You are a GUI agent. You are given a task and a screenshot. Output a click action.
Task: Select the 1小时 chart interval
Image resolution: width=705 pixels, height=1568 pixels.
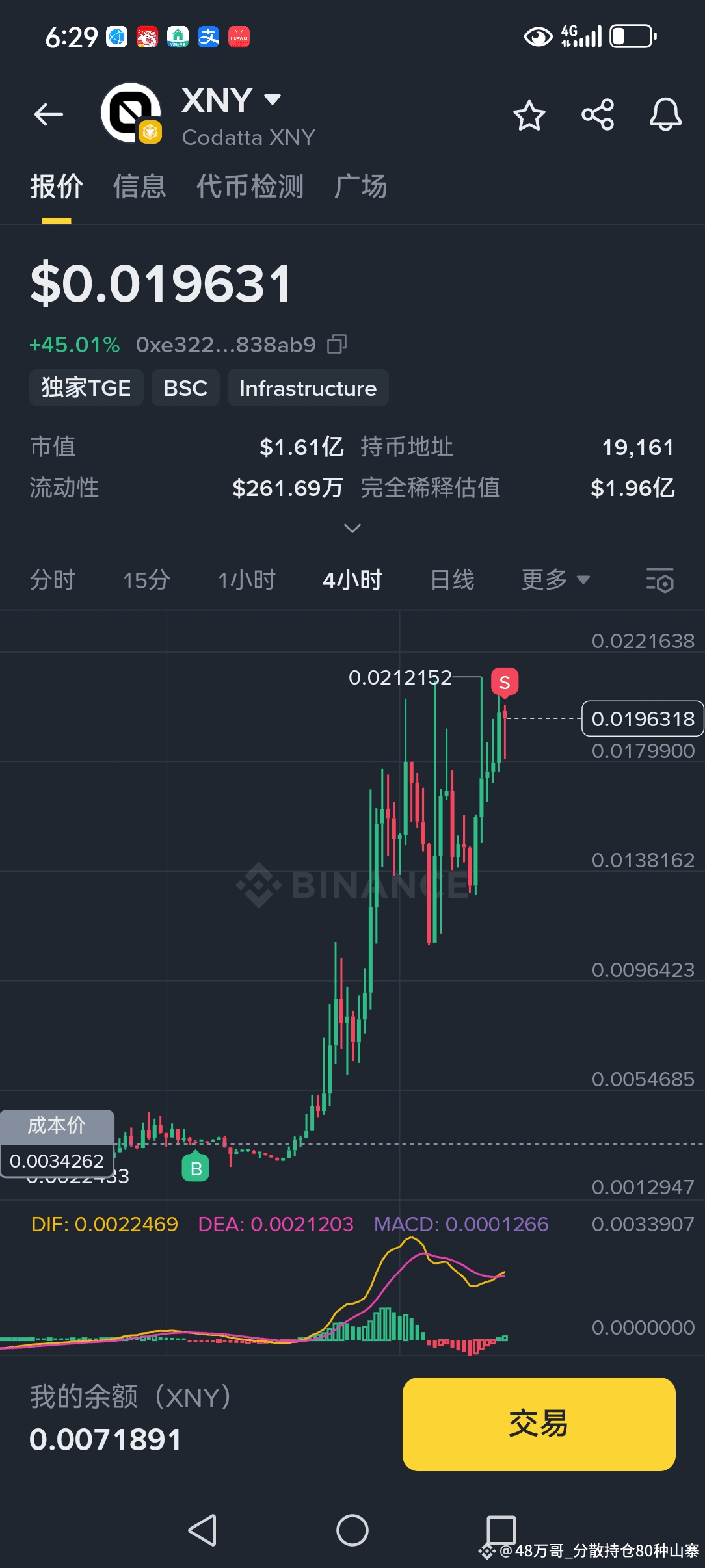coord(247,579)
